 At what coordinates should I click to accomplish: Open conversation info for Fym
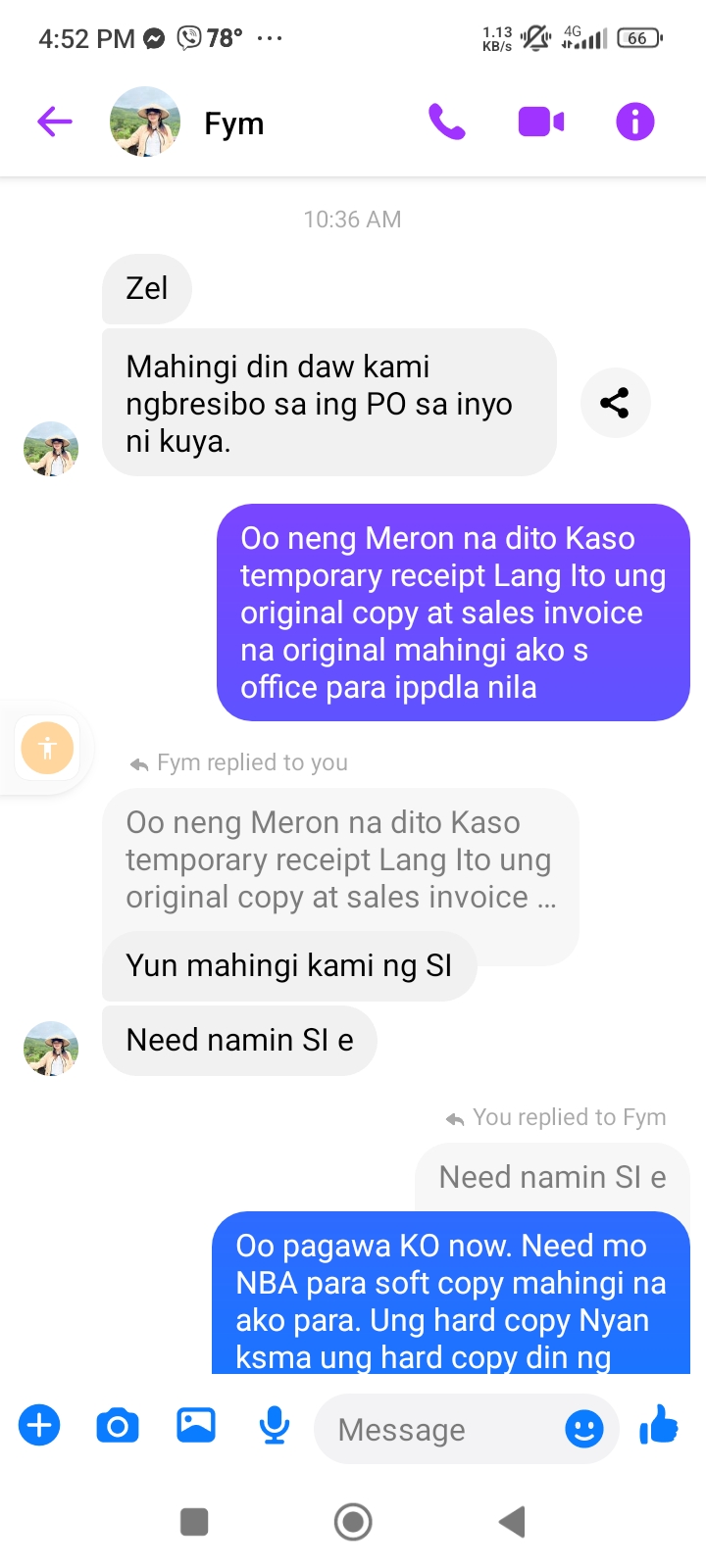point(634,122)
